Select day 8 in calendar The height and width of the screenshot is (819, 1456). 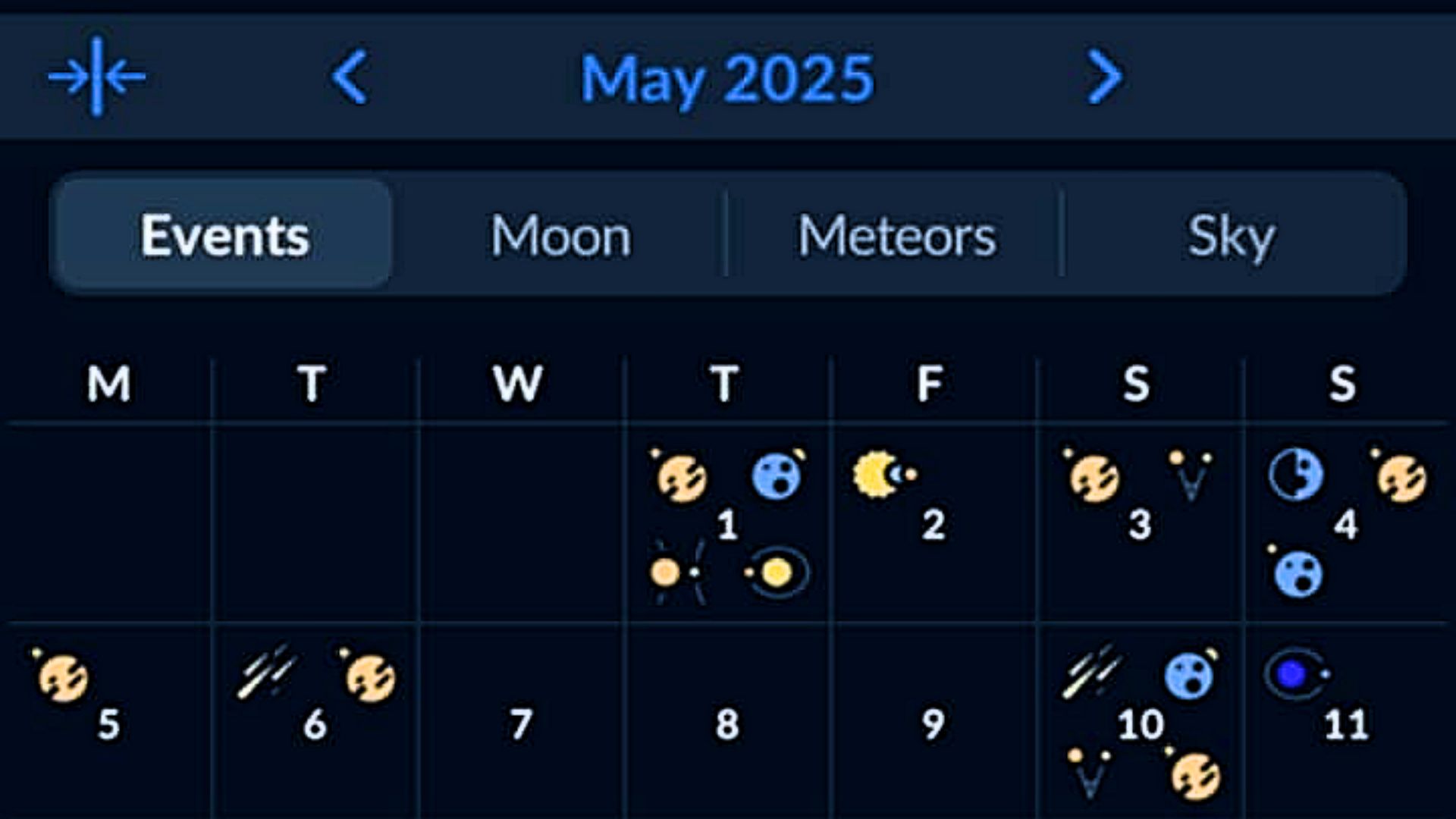point(726,724)
